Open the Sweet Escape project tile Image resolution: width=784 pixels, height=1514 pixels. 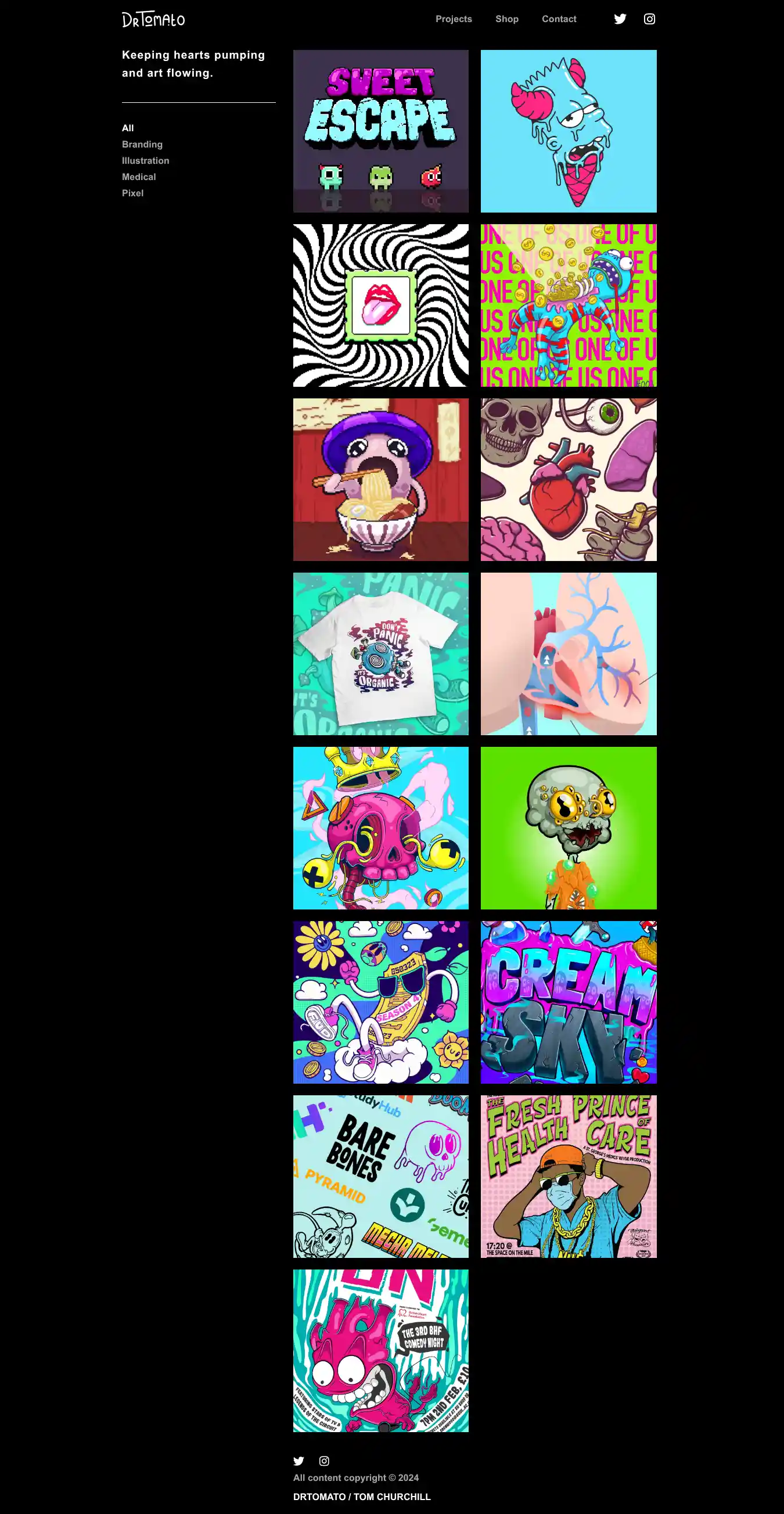[381, 131]
